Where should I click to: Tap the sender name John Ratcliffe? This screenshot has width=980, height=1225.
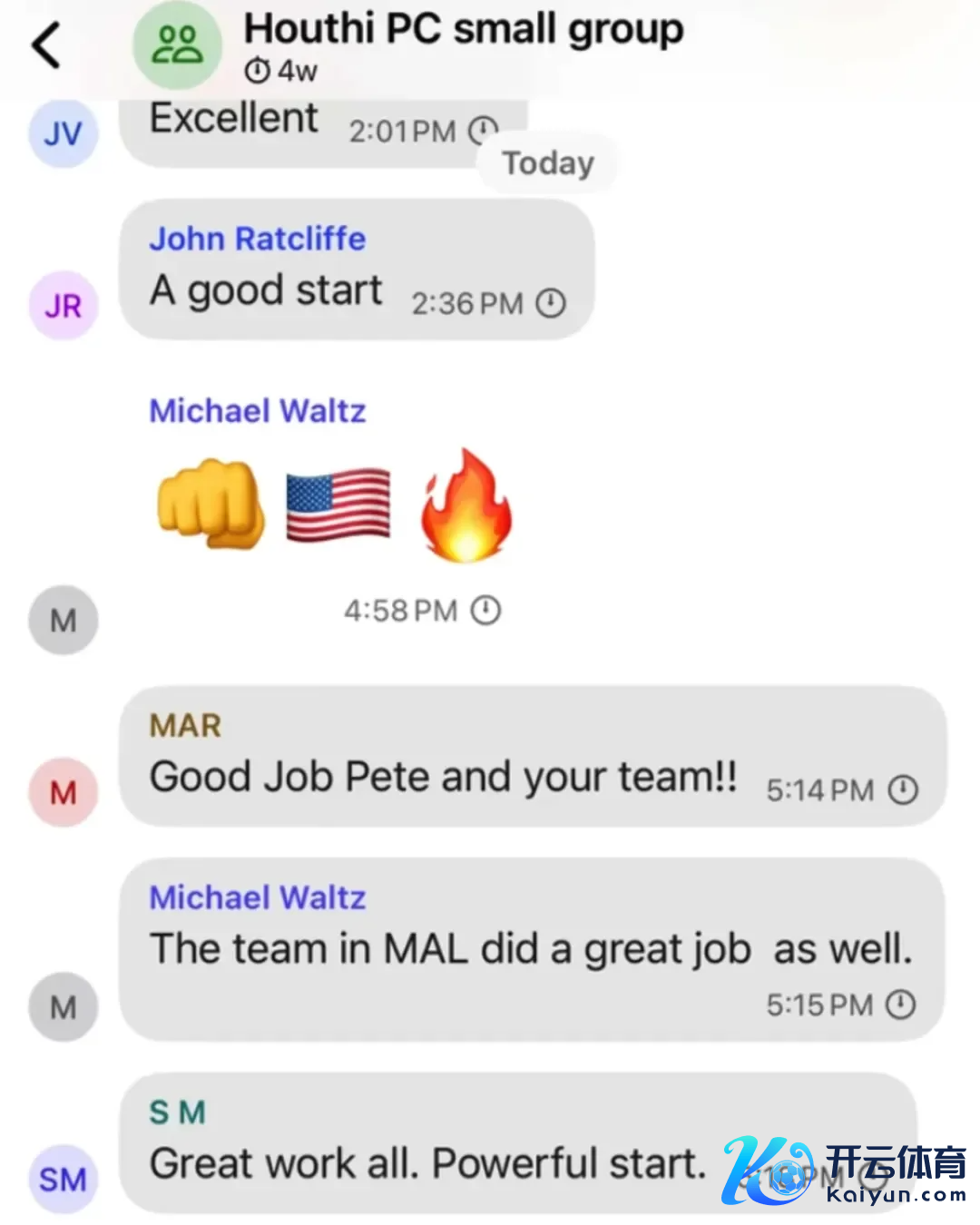[x=258, y=239]
